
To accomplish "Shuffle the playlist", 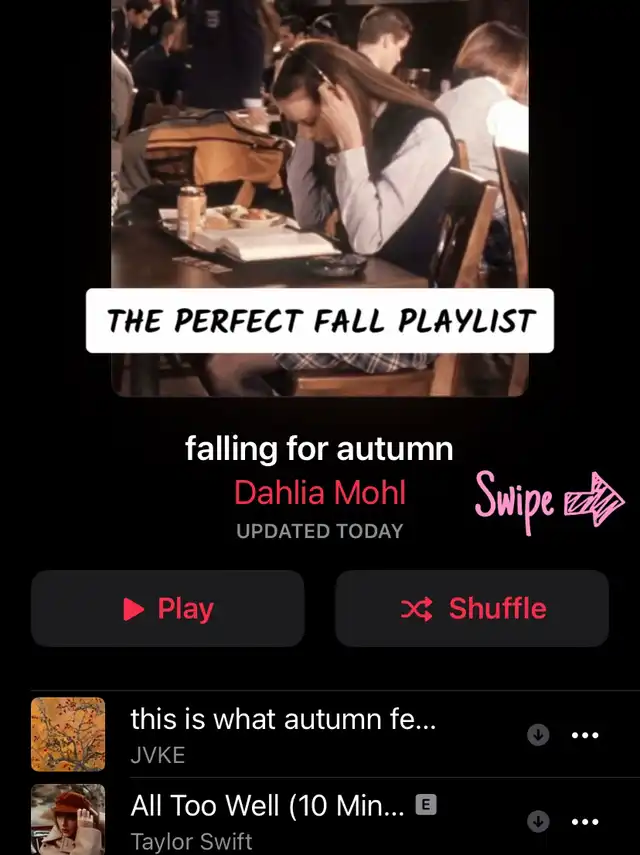I will [472, 608].
